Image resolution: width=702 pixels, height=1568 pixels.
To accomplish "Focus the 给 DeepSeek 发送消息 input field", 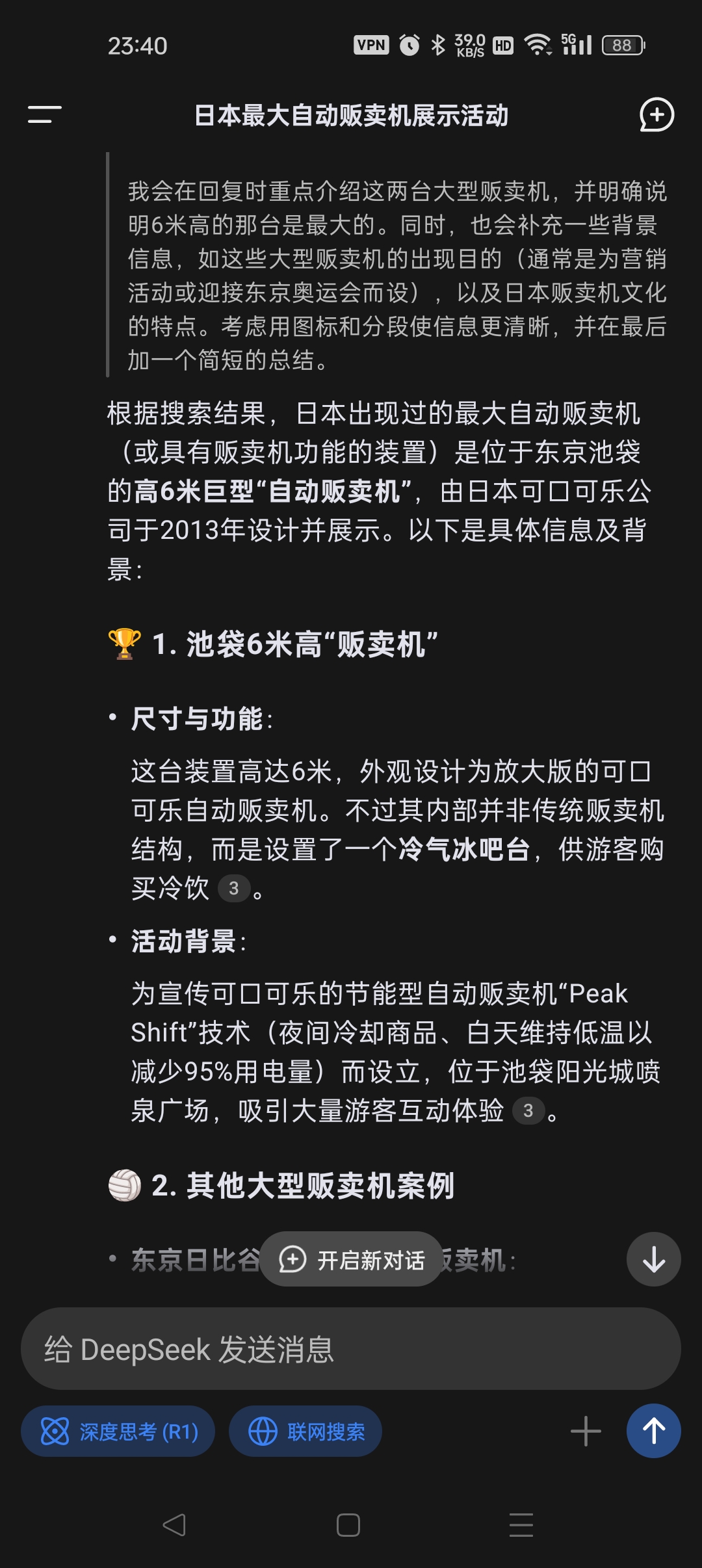I will (351, 1350).
